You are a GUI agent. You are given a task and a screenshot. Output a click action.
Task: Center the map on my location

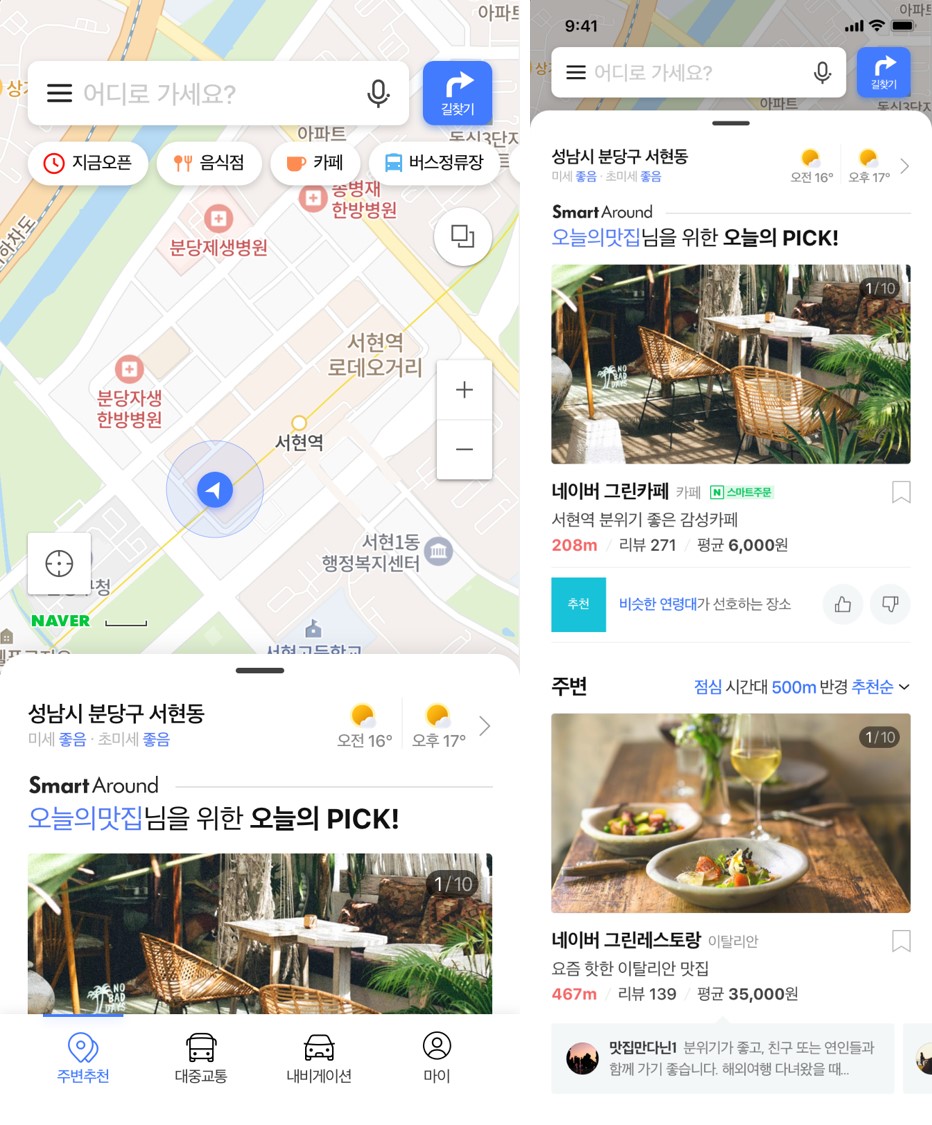tap(59, 563)
